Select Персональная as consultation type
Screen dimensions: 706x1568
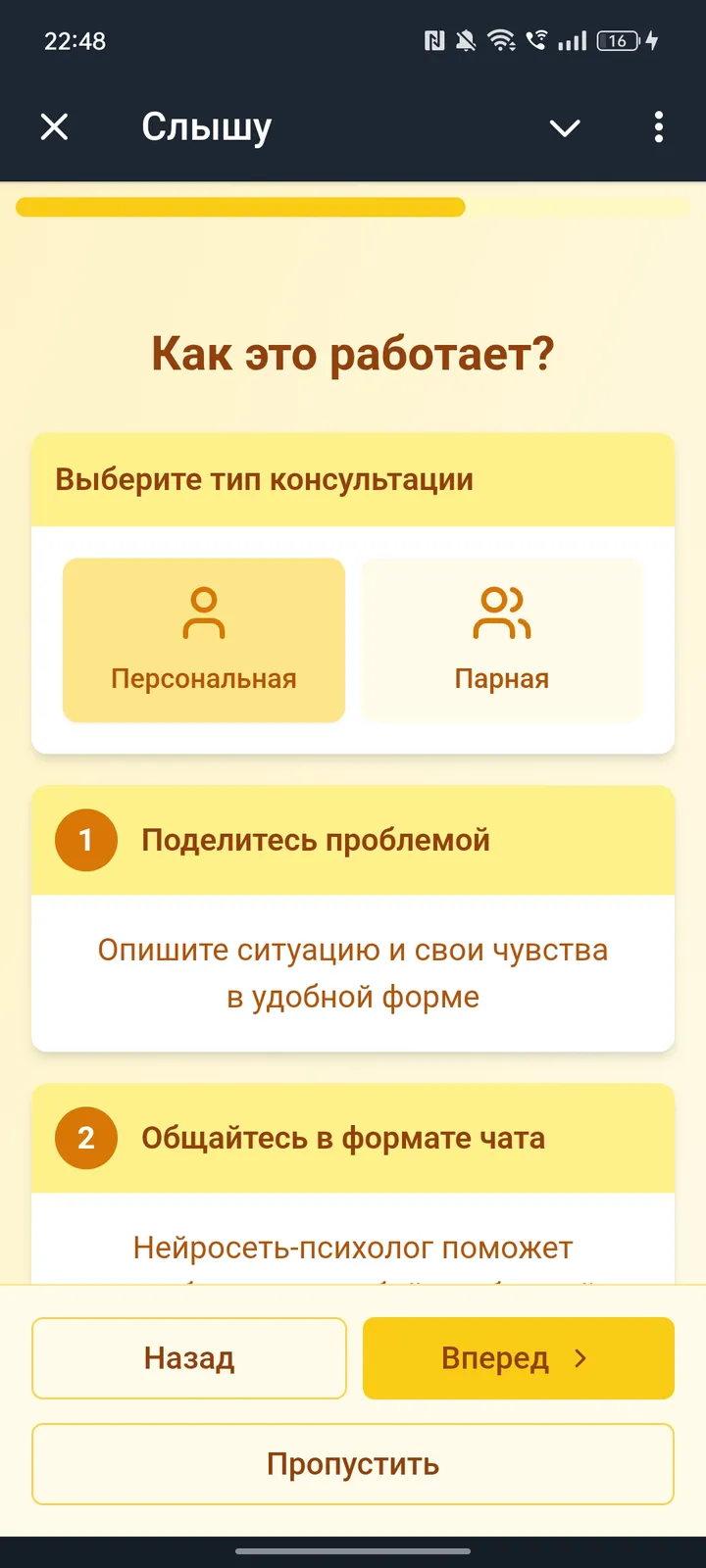tap(203, 642)
